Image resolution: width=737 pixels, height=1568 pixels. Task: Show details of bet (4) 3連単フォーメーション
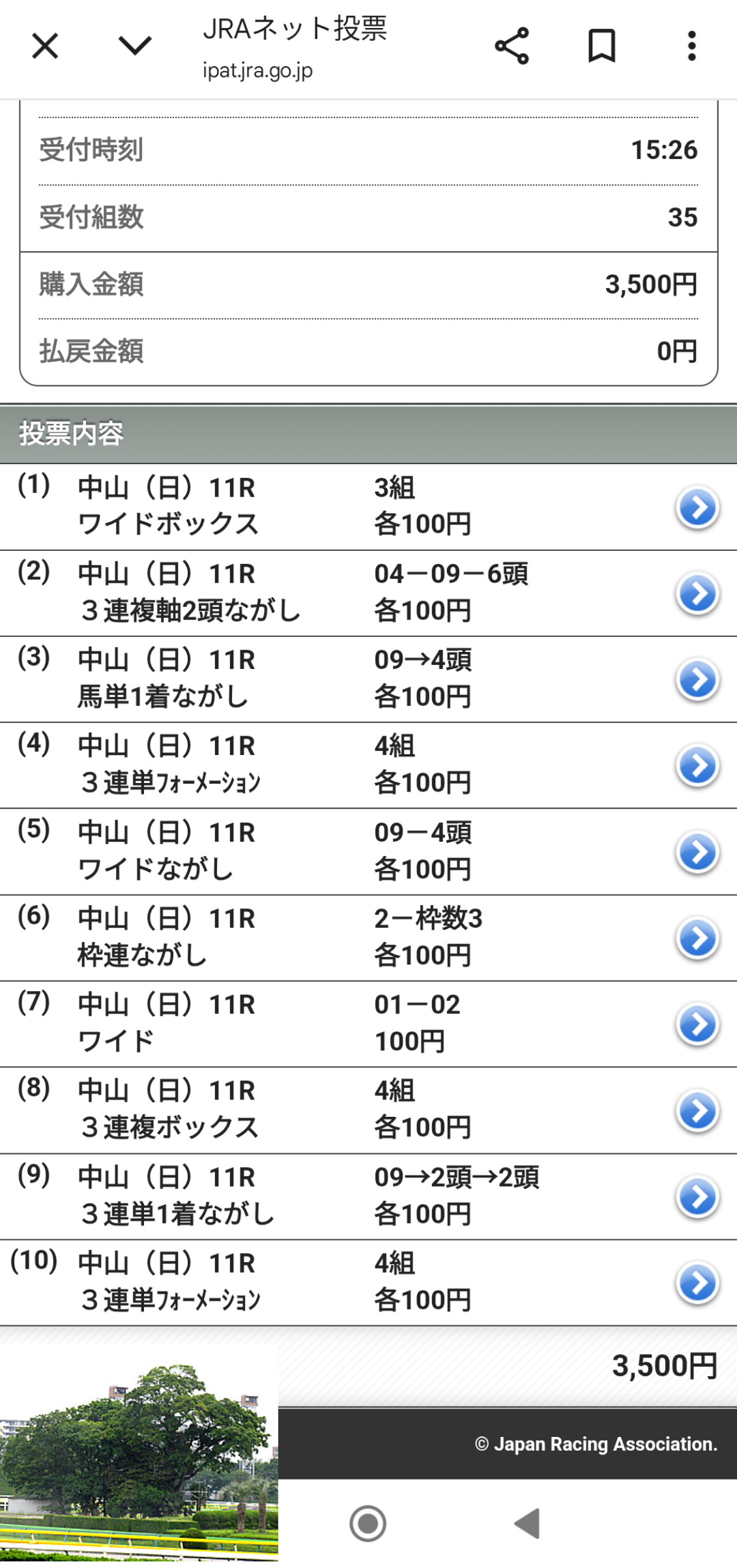(697, 765)
